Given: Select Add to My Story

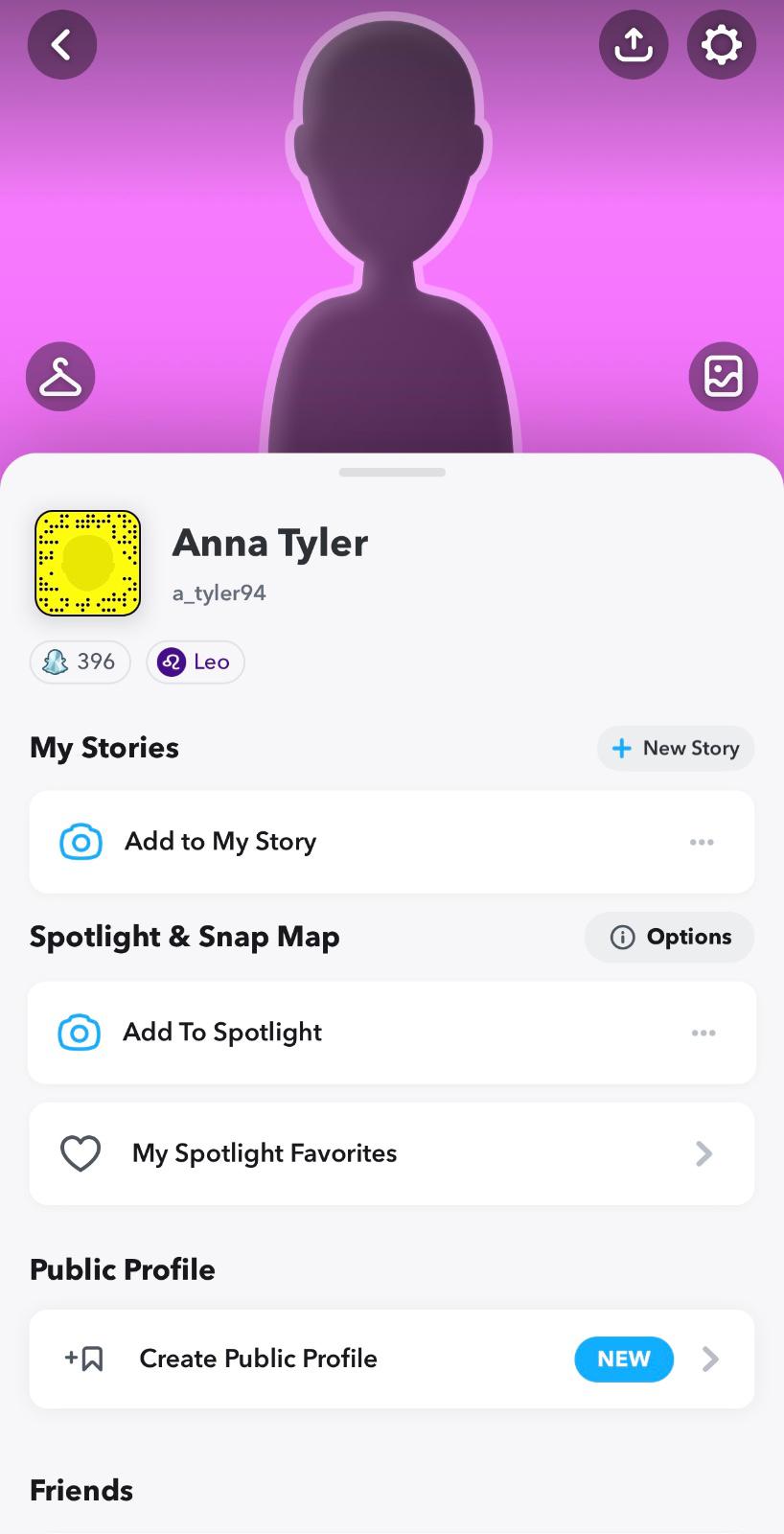Looking at the screenshot, I should (220, 842).
